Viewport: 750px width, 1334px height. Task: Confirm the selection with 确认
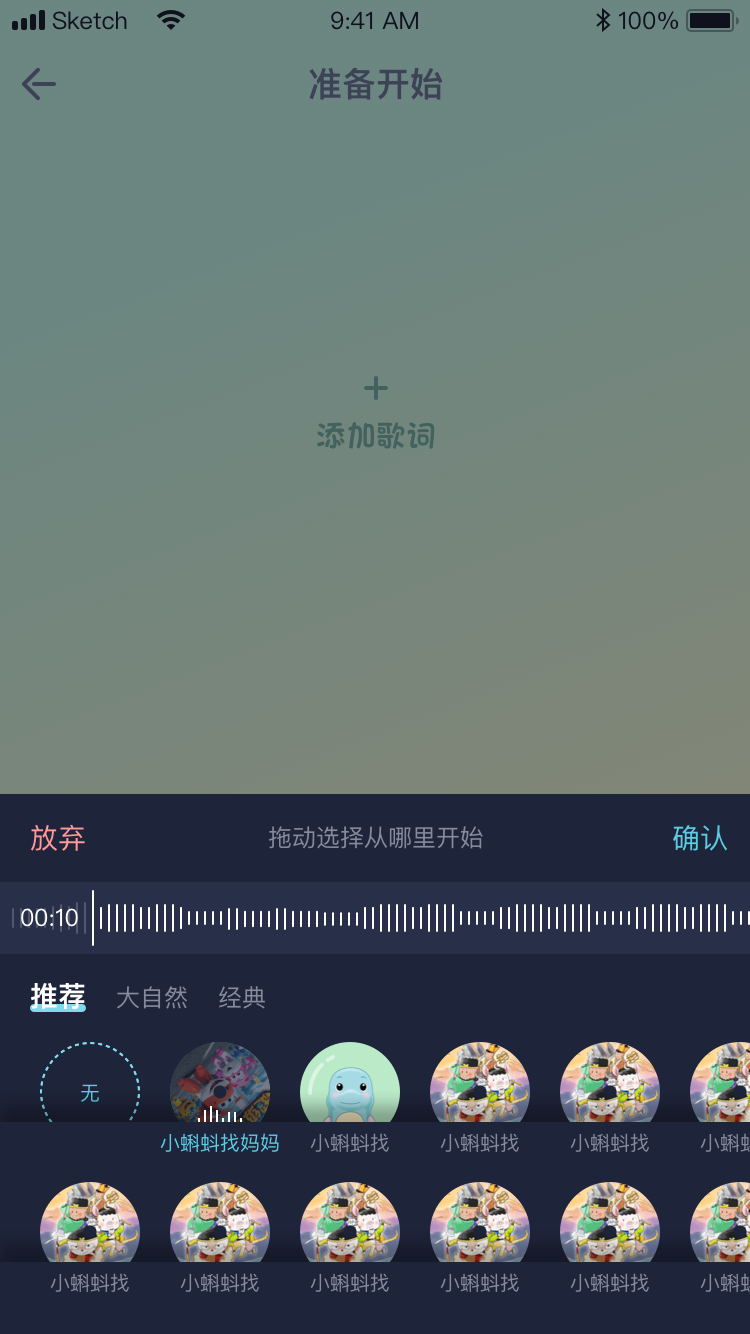(x=699, y=838)
